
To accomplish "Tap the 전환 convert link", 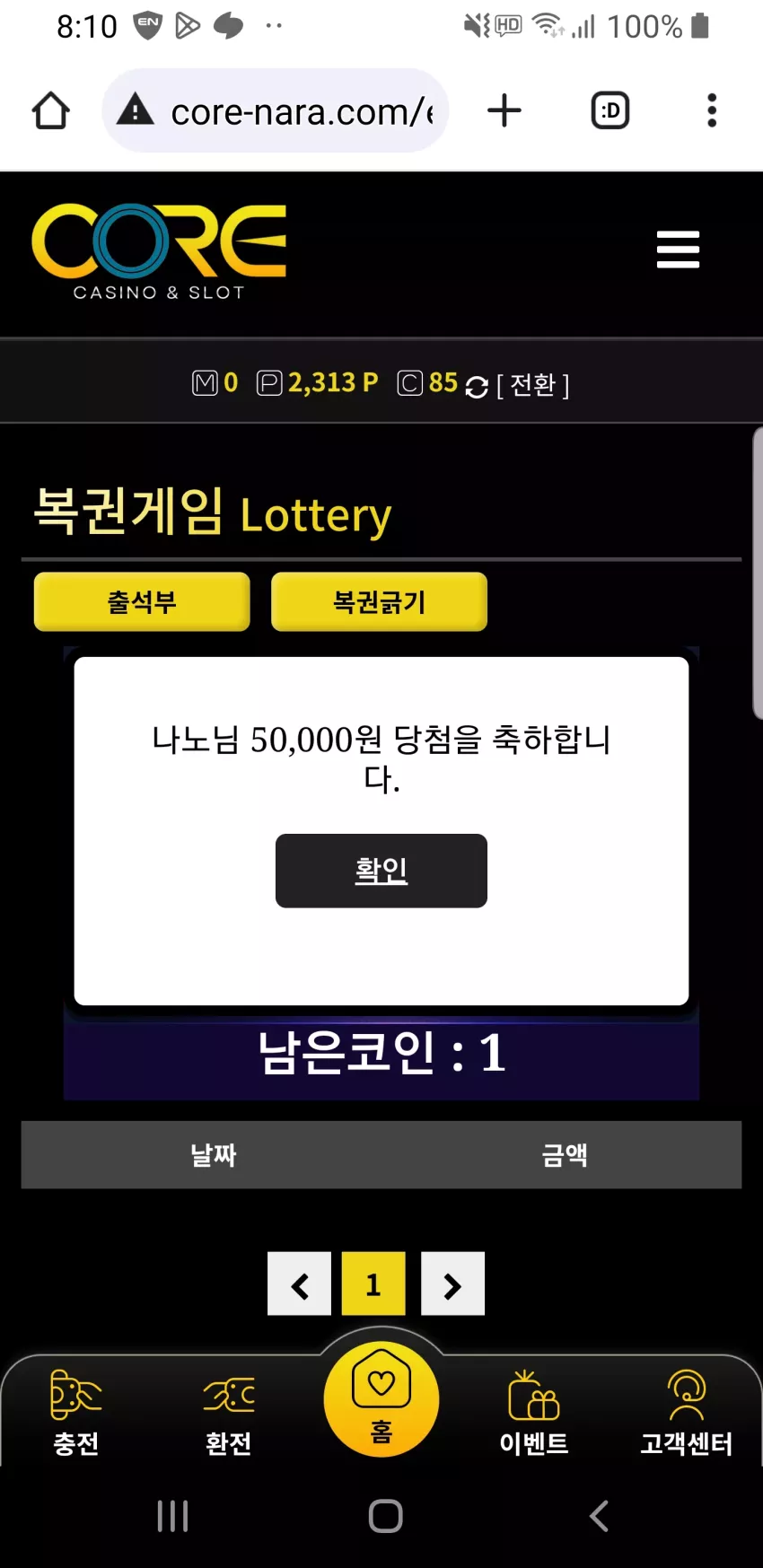I will point(533,385).
